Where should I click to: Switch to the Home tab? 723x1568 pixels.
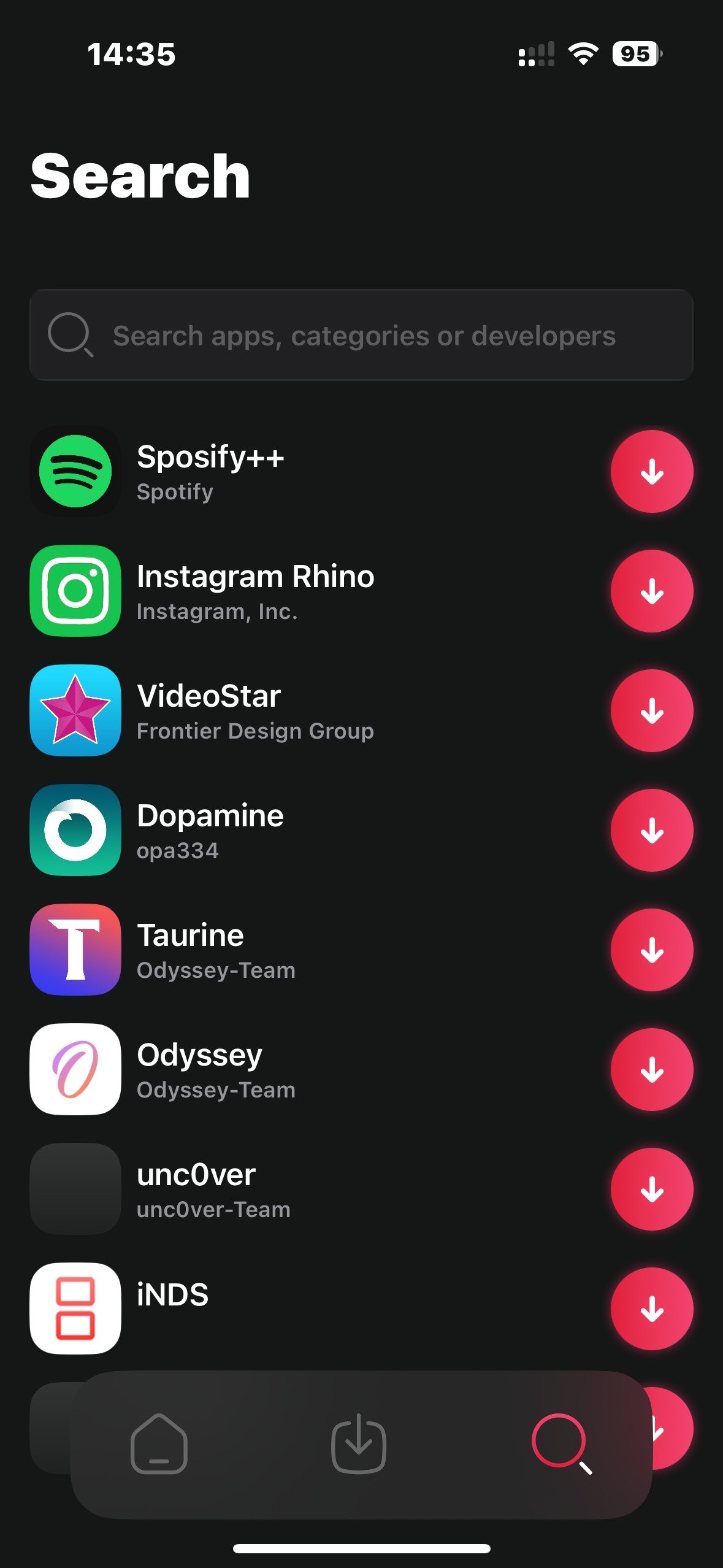click(159, 1444)
